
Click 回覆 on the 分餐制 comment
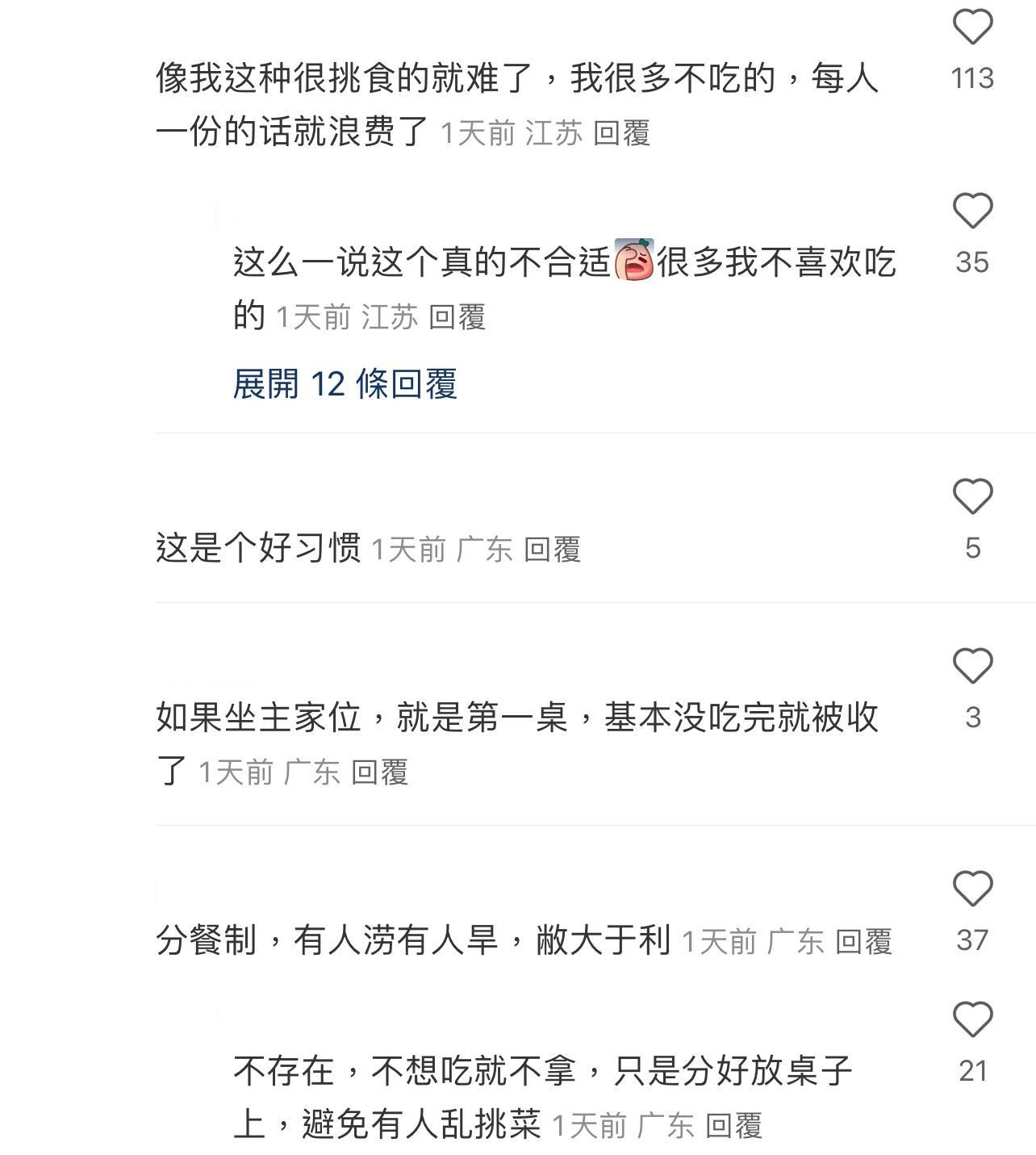[865, 941]
